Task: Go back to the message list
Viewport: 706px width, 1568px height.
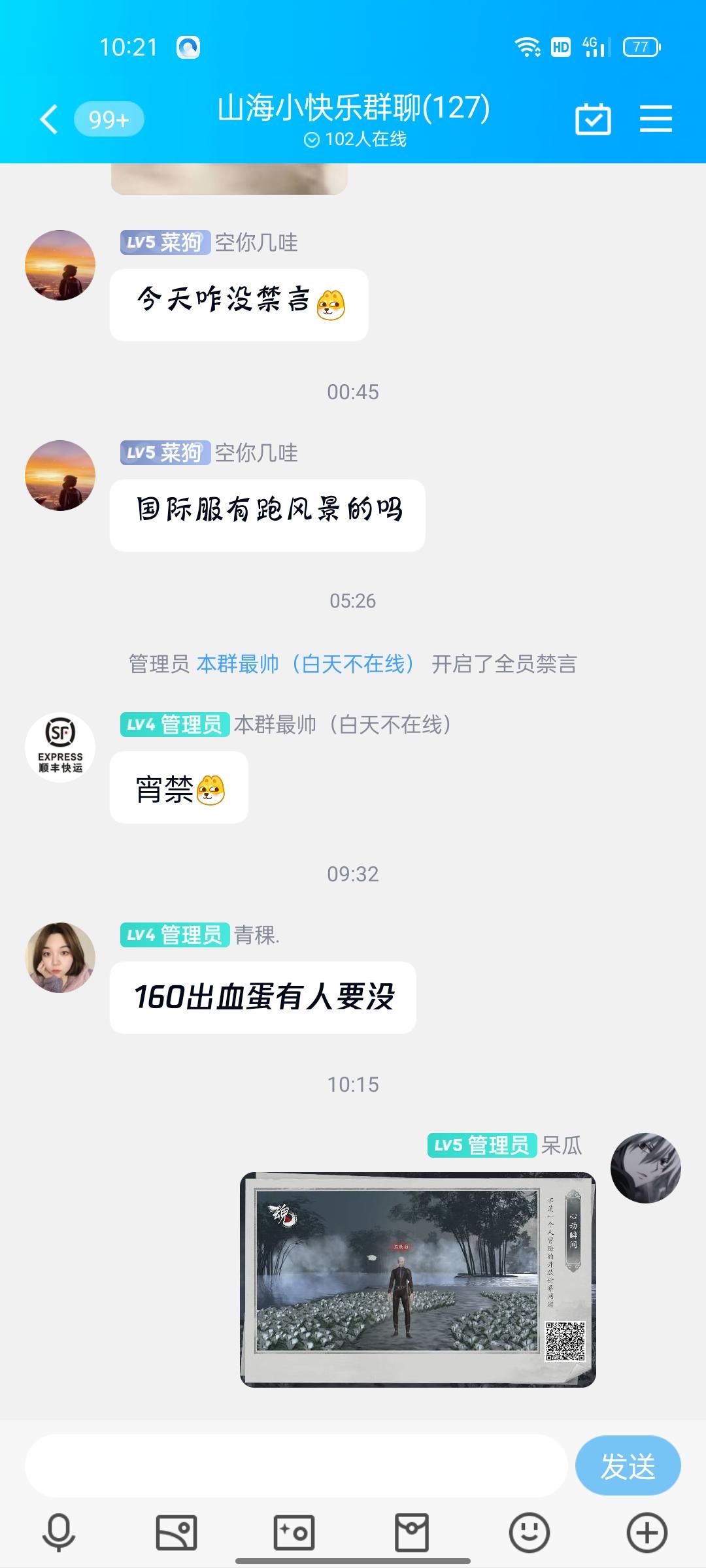Action: (x=49, y=120)
